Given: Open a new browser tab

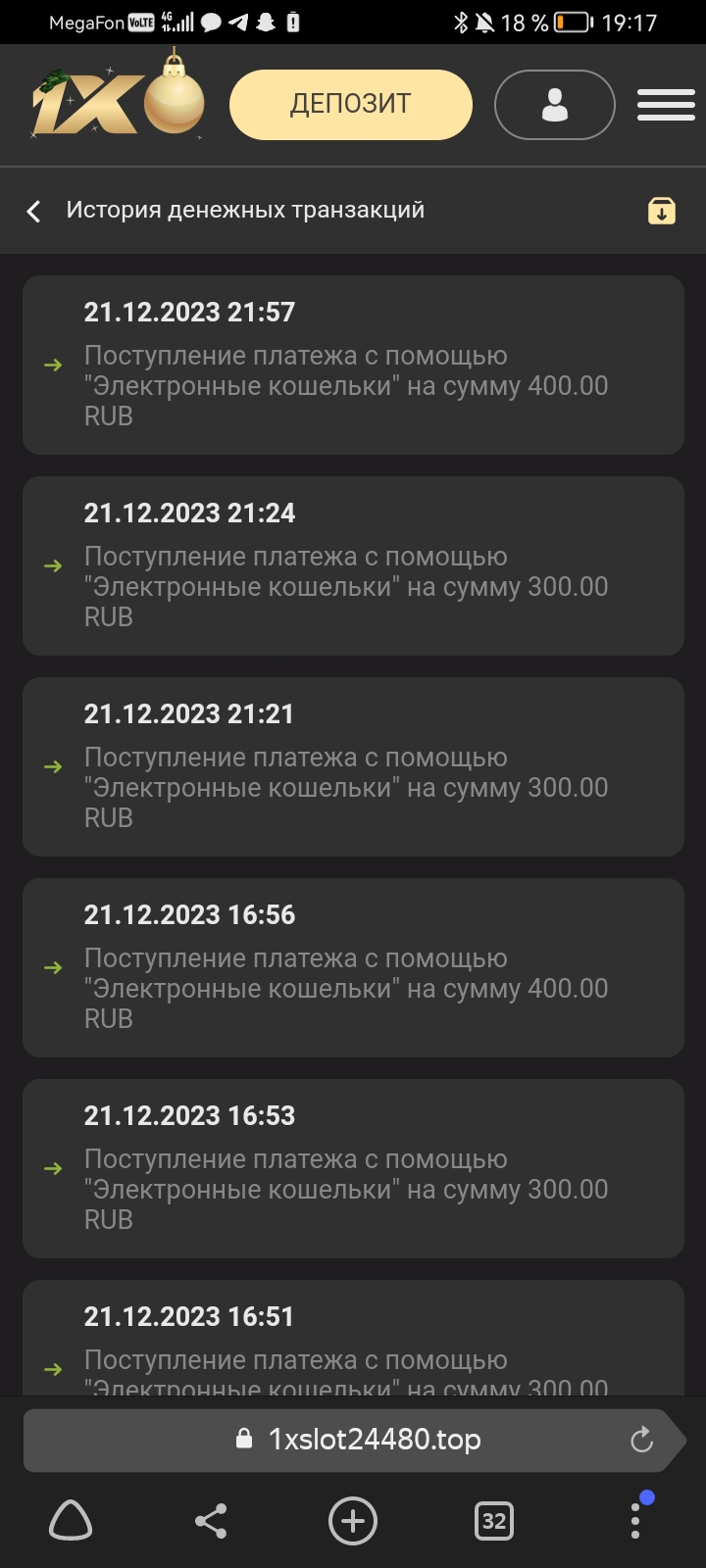Looking at the screenshot, I should [x=353, y=1521].
